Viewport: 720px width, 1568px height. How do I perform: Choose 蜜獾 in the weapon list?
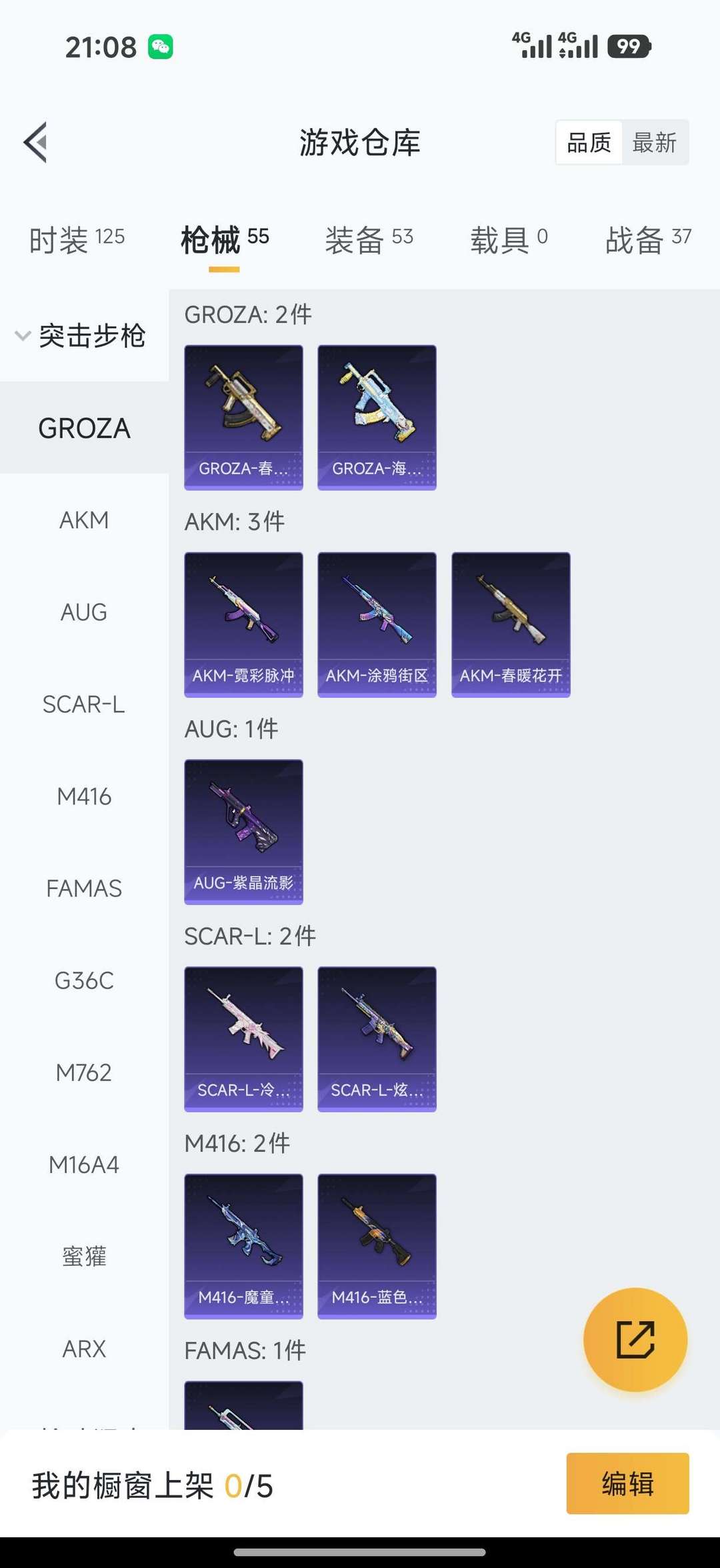click(x=84, y=1257)
